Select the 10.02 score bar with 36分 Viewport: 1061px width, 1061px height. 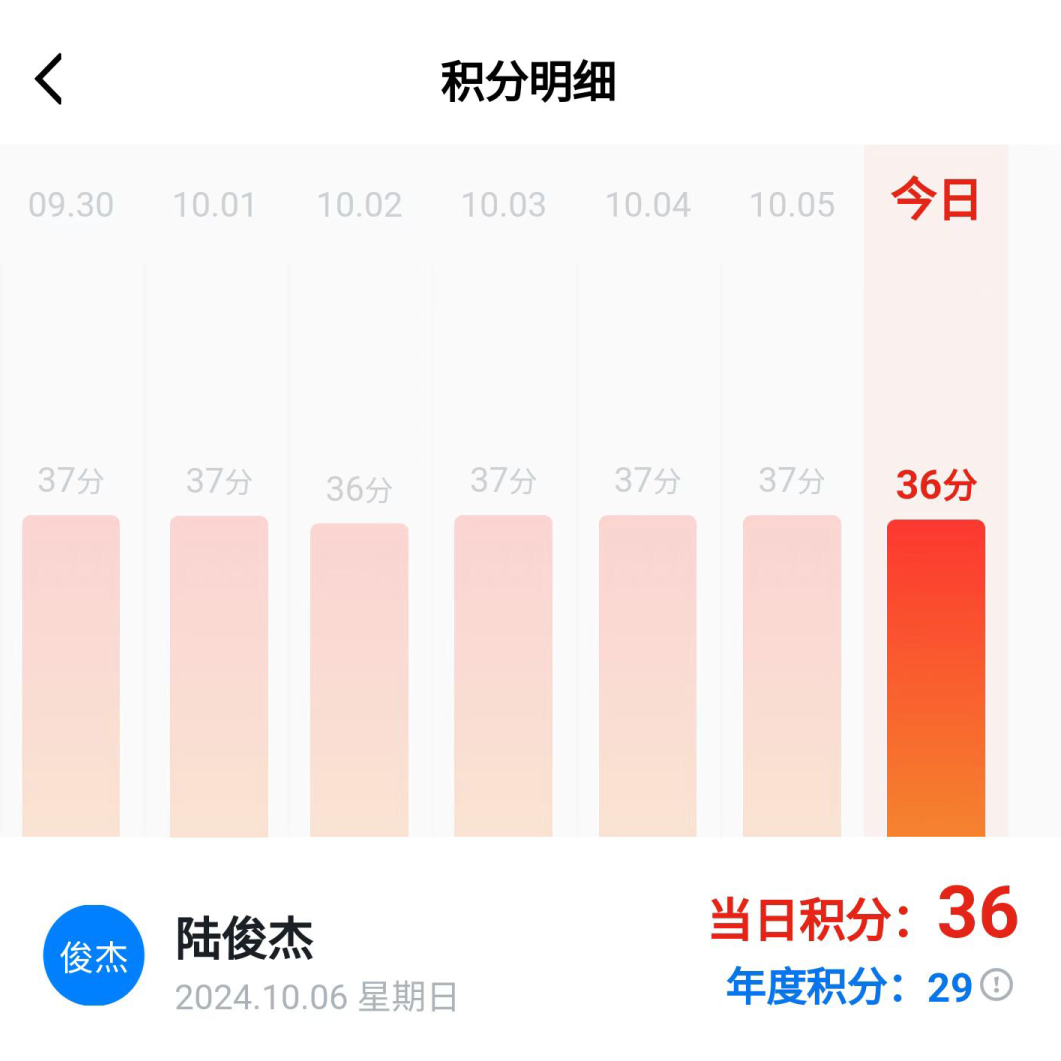coord(359,678)
